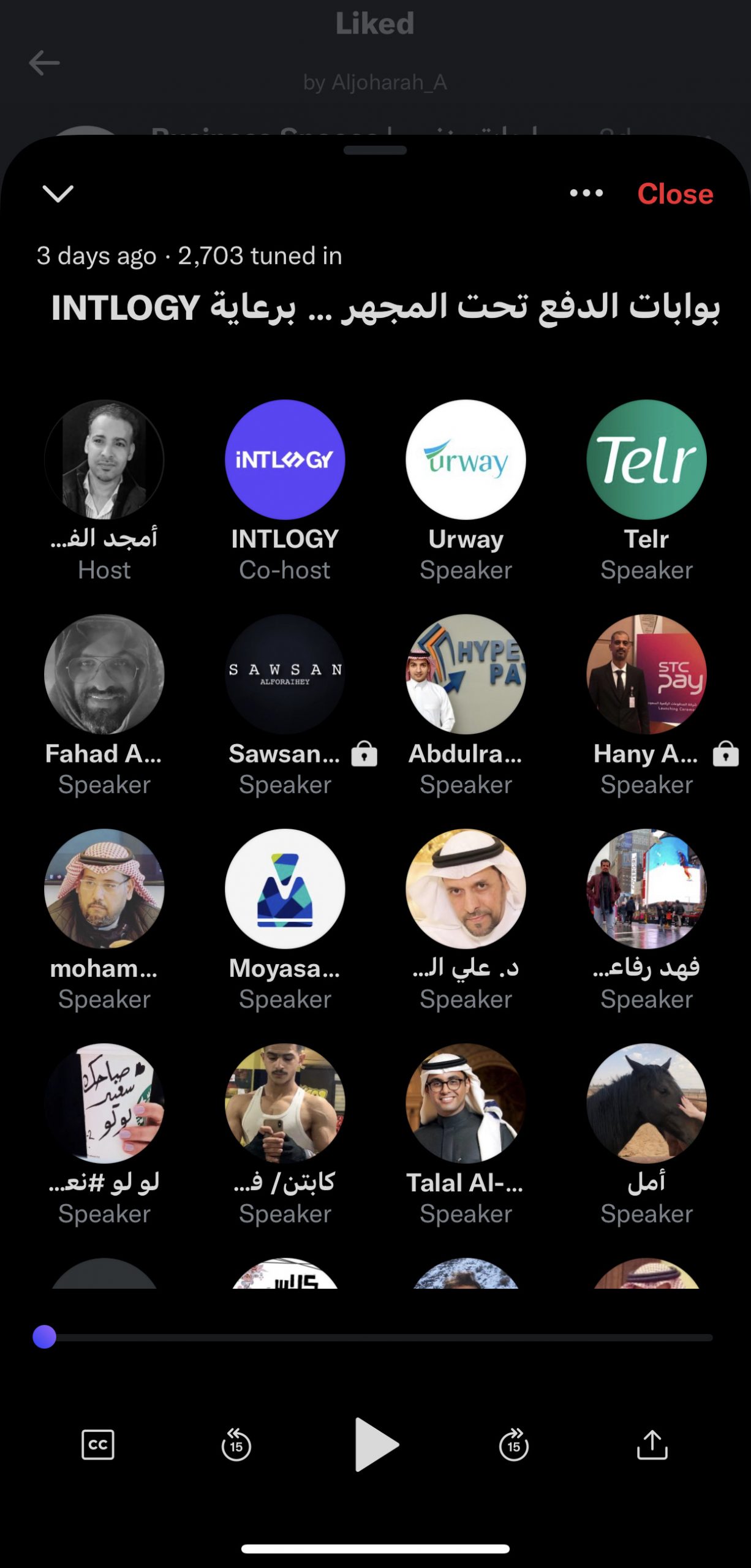View speaker Urway's profile
Viewport: 751px width, 1568px height.
[x=466, y=460]
